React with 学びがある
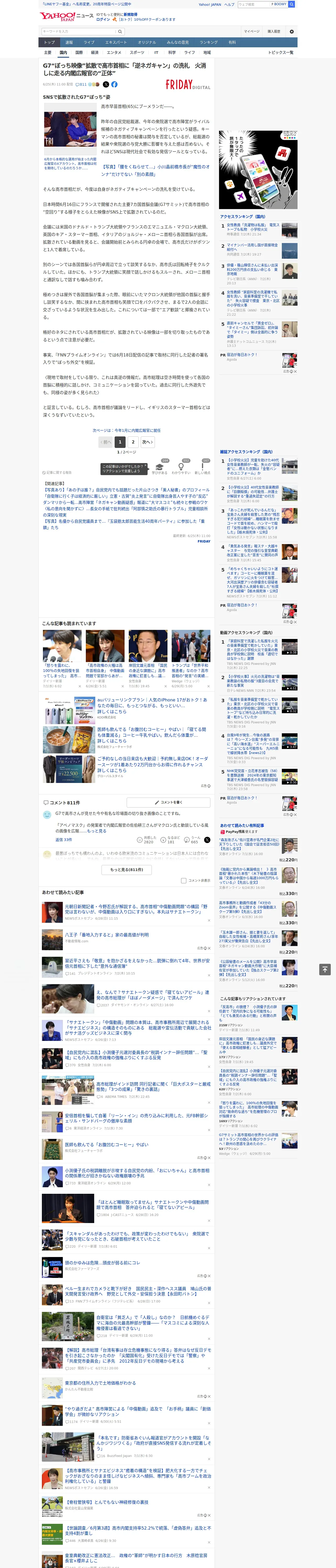This screenshot has height=1568, width=336. [160, 468]
